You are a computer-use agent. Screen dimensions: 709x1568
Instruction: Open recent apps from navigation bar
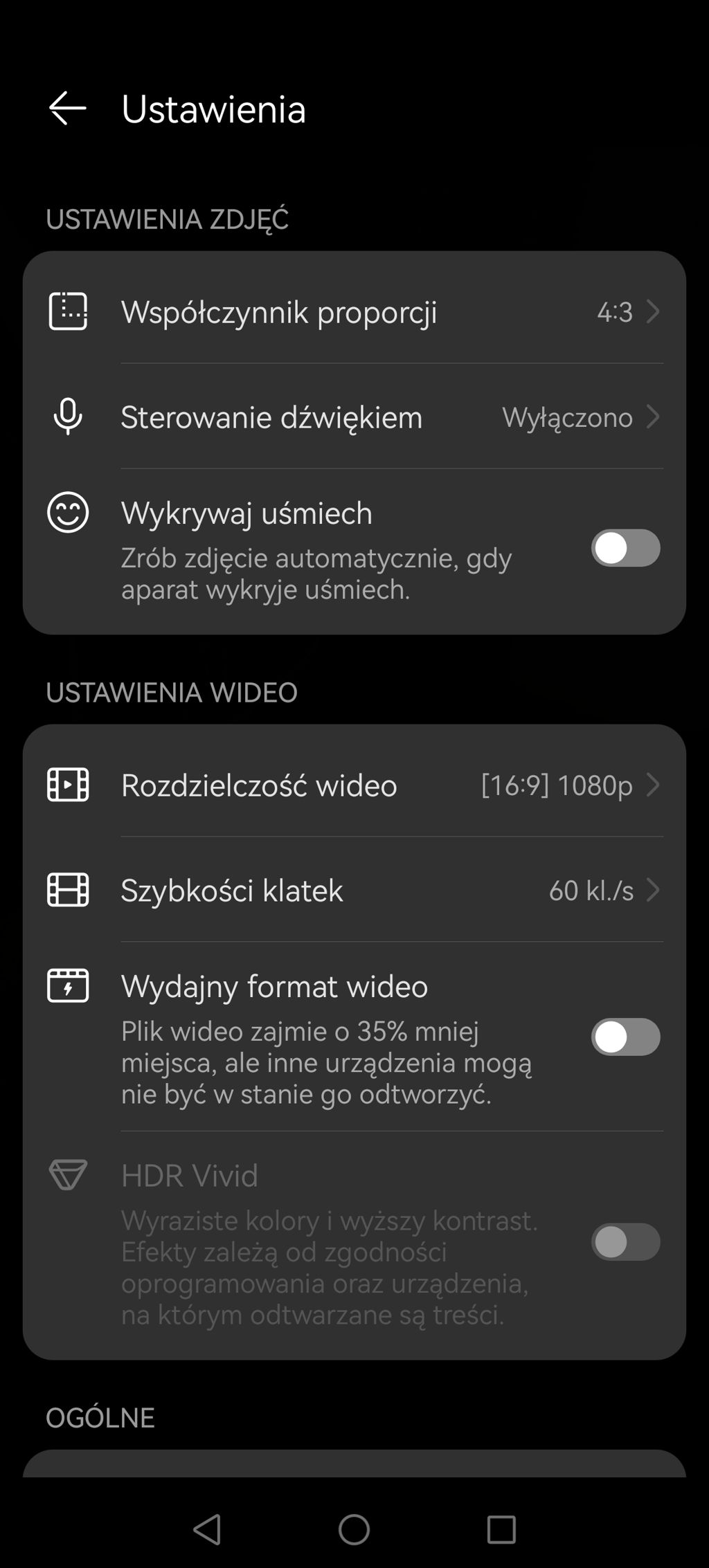501,1529
